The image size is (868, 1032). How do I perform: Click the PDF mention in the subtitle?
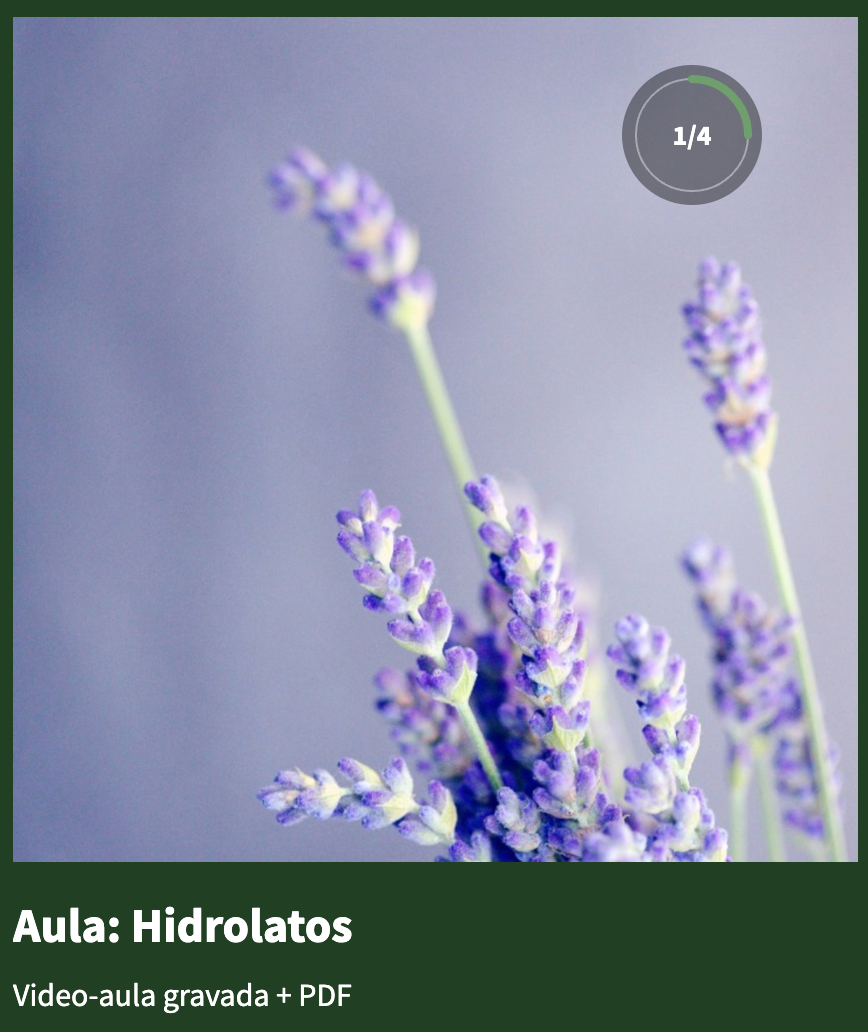[329, 994]
